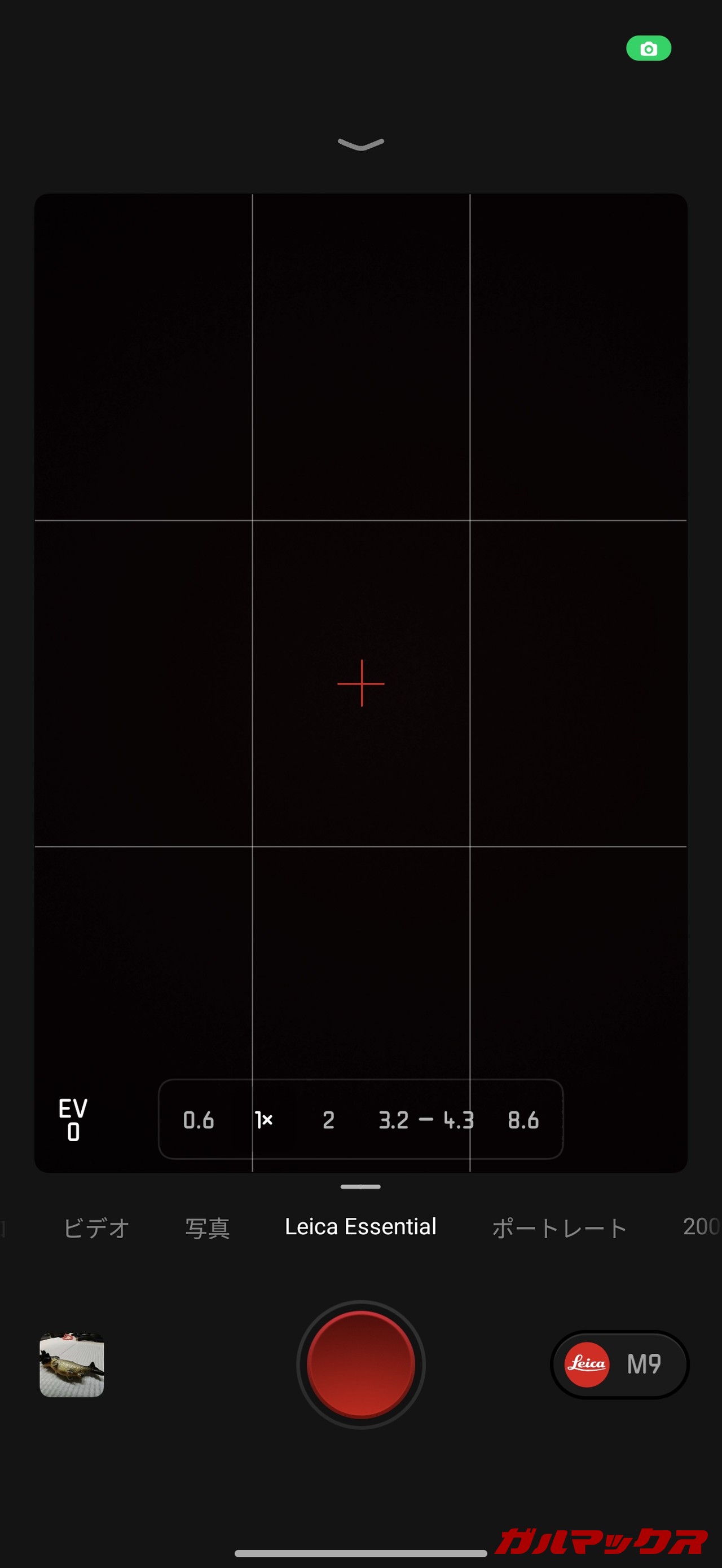Select the Leica Essential mode
This screenshot has height=1568, width=722.
[x=360, y=1226]
